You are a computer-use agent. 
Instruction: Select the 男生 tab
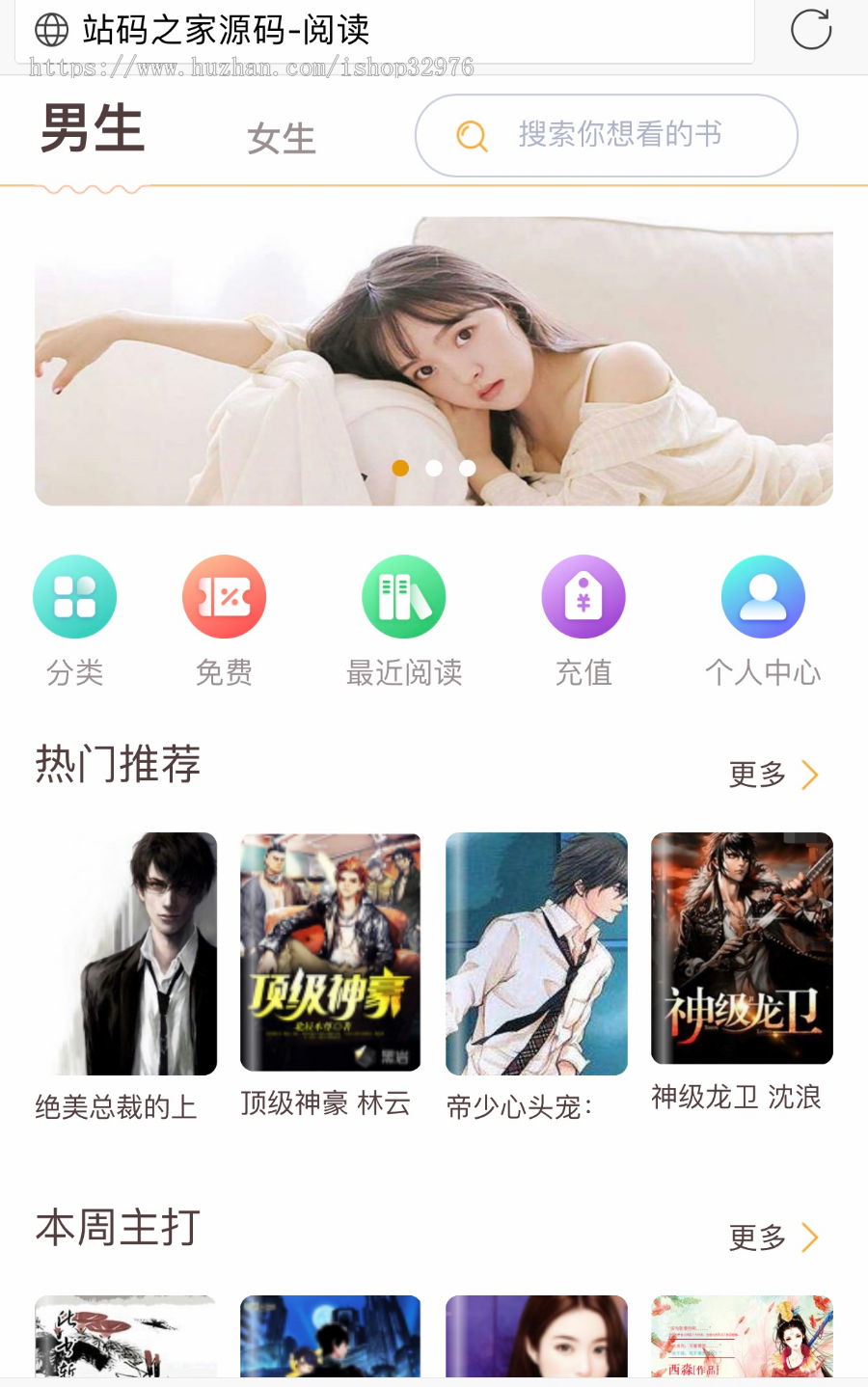pos(92,127)
